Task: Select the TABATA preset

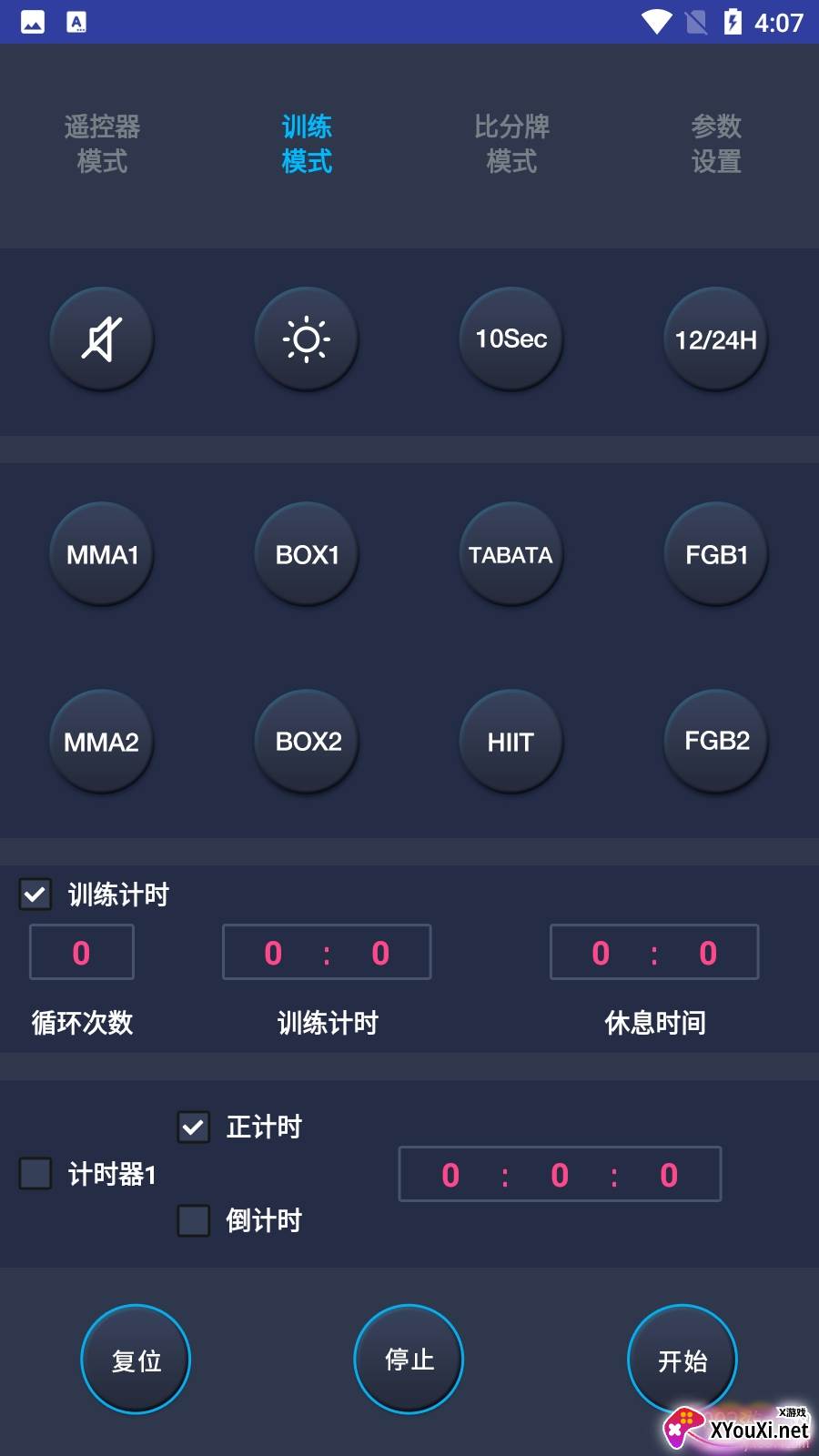Action: pos(511,554)
